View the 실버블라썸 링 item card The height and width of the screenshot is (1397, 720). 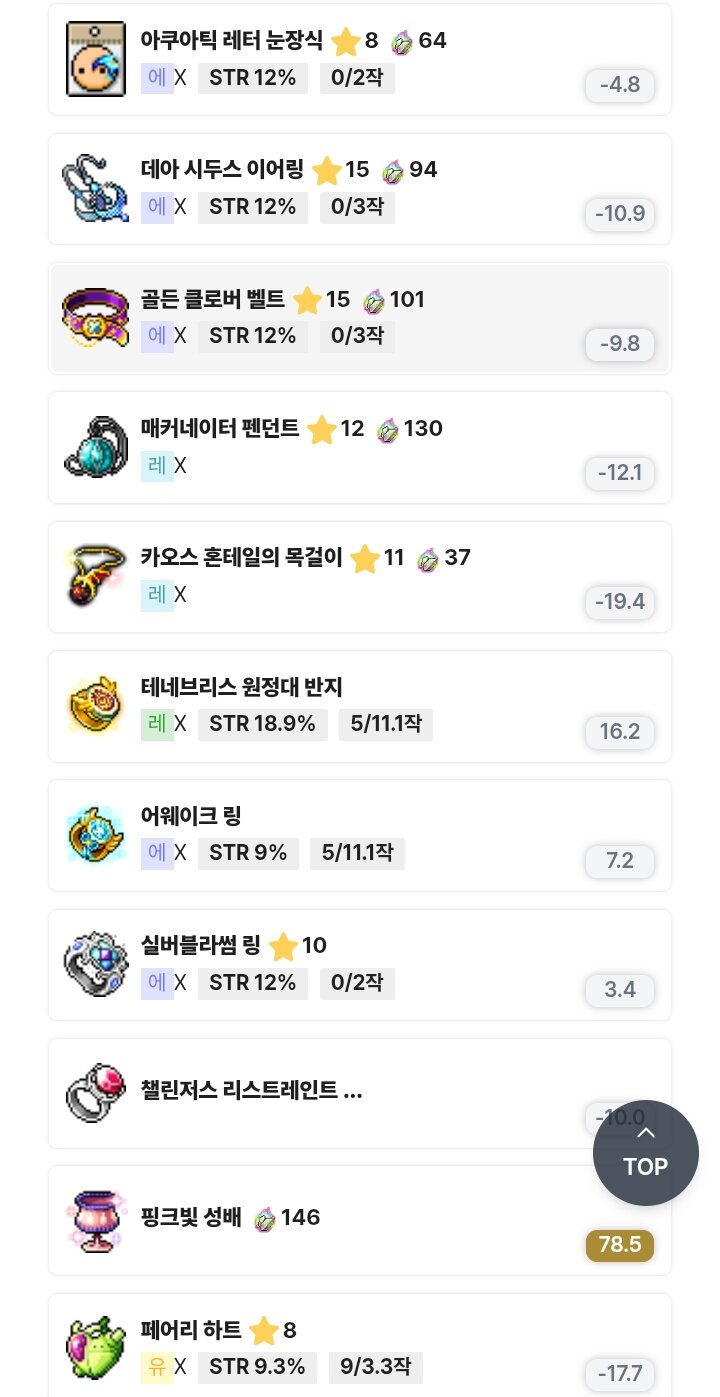pos(360,965)
